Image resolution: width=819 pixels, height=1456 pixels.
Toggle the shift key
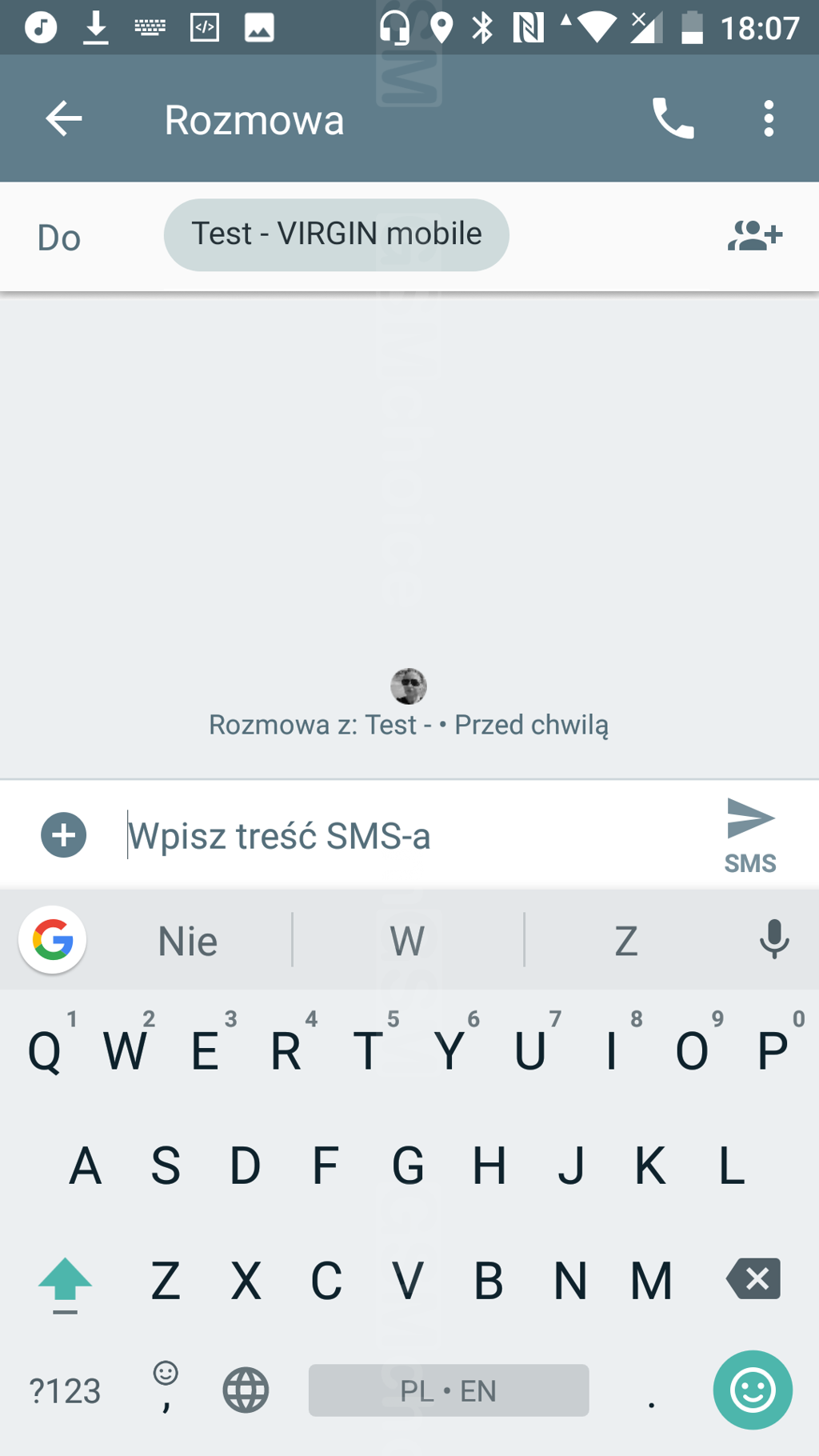click(65, 1281)
